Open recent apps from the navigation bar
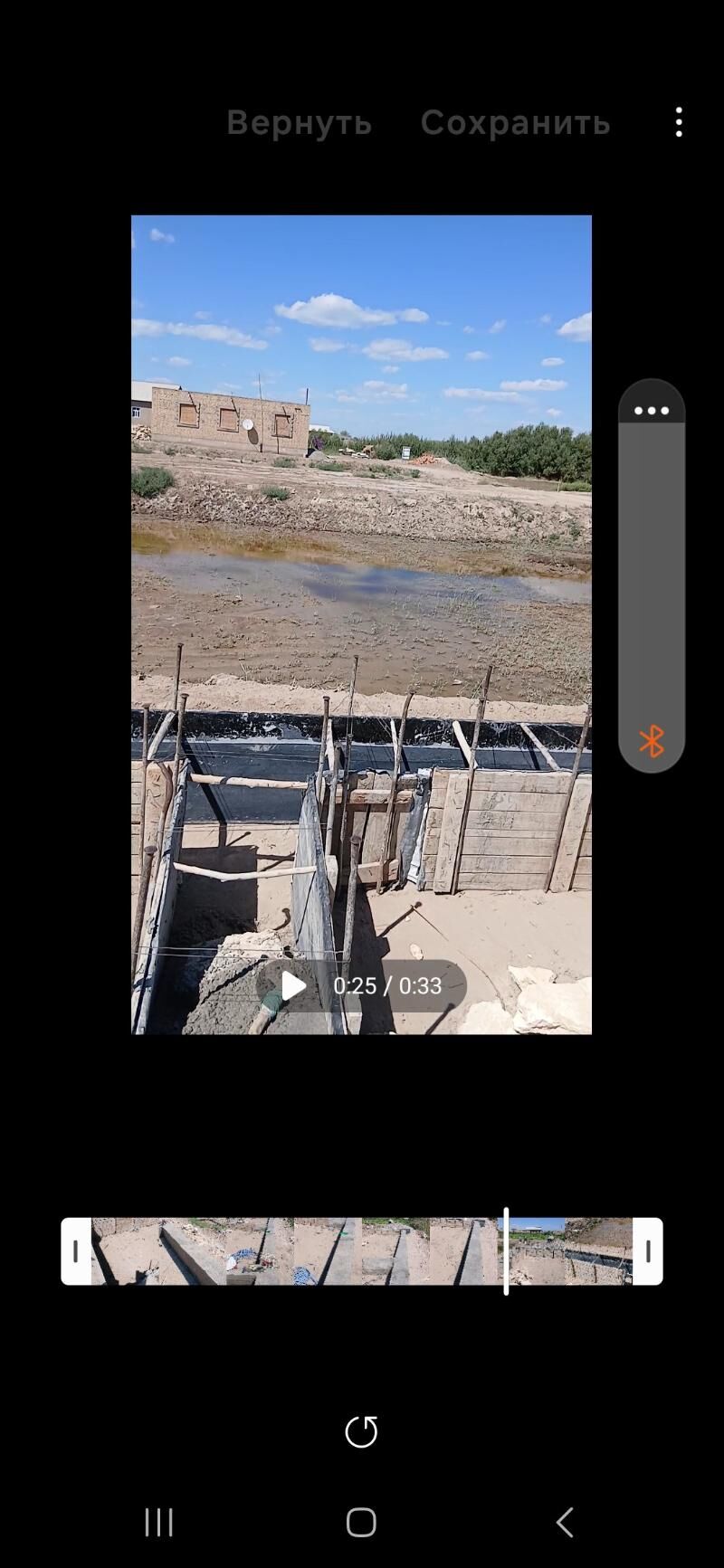This screenshot has height=1568, width=724. pyautogui.click(x=159, y=1522)
